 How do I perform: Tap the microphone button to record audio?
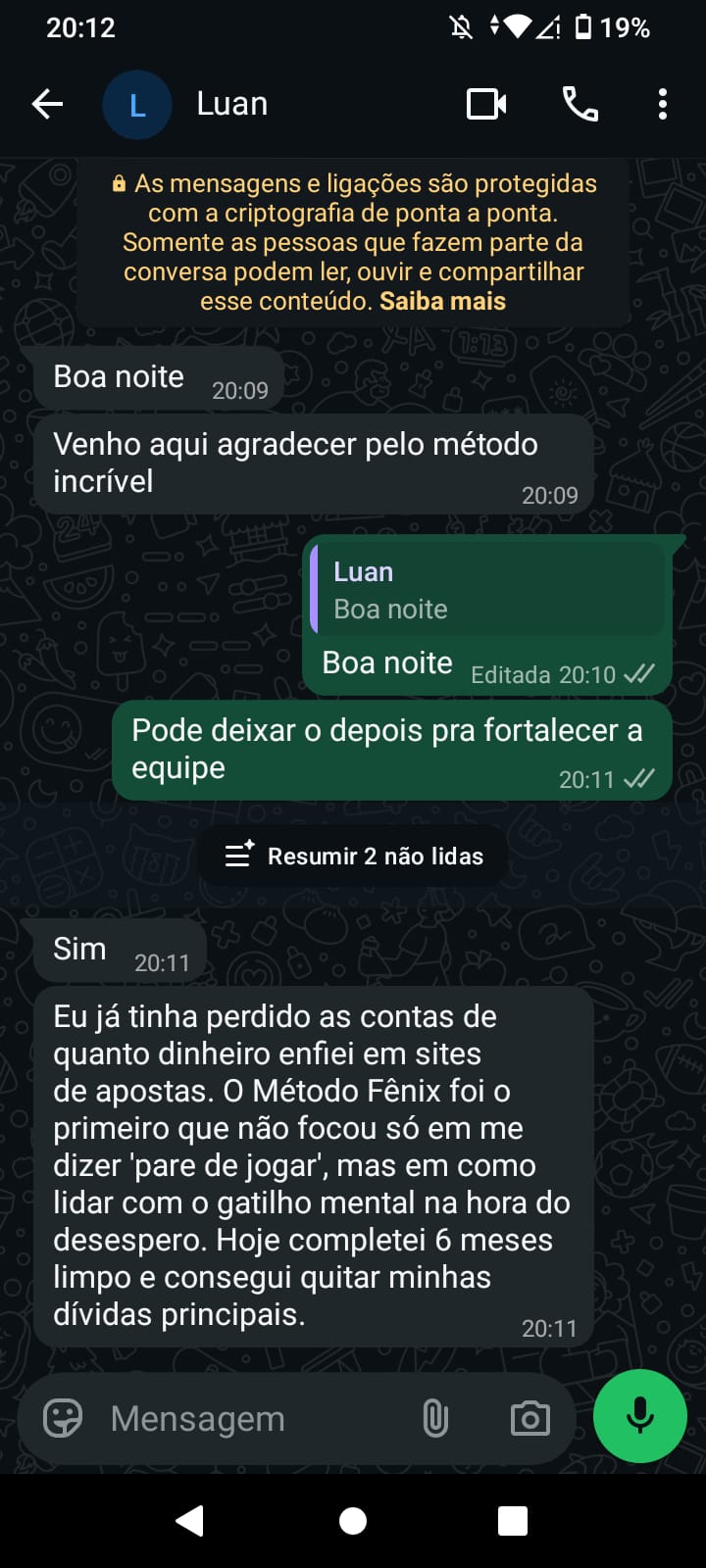pos(640,1416)
